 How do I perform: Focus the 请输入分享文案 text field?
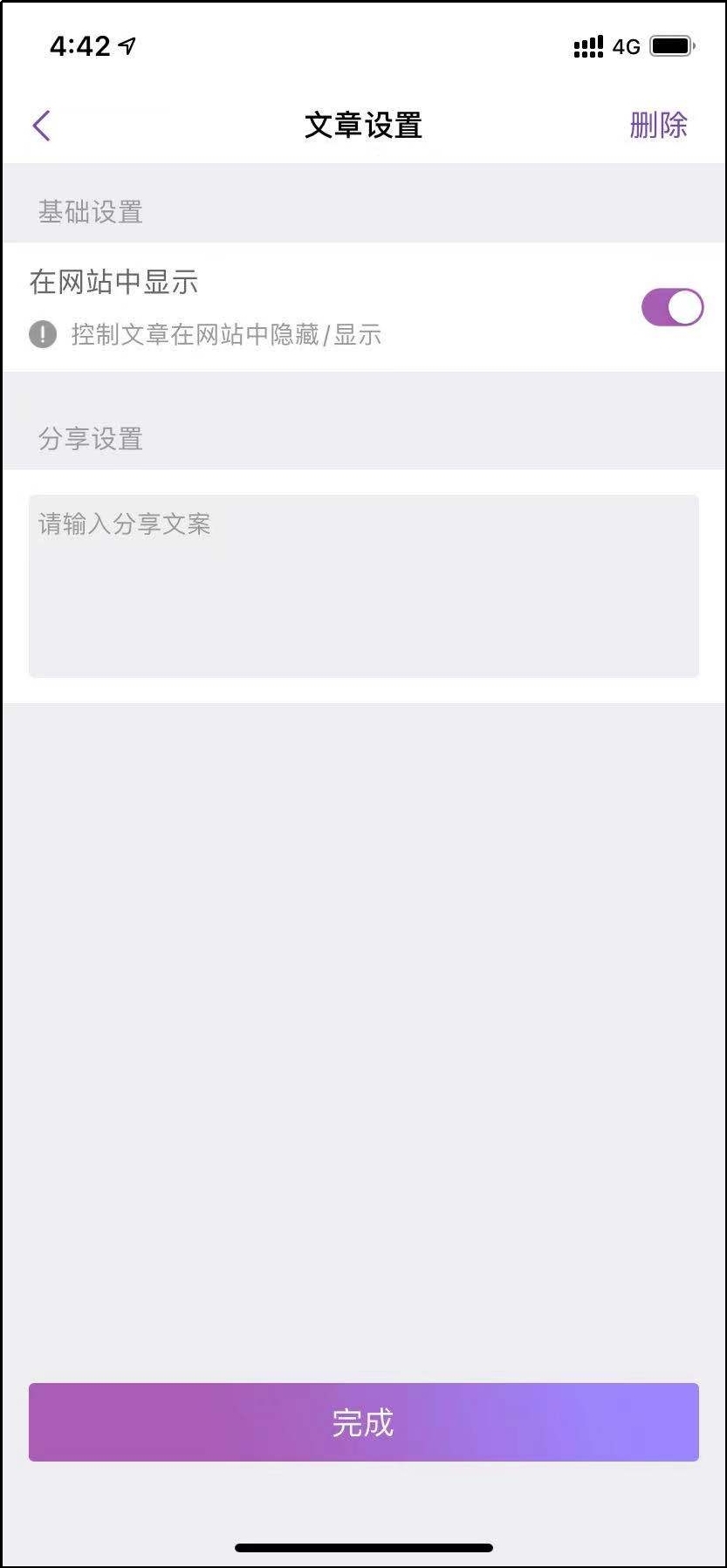363,585
